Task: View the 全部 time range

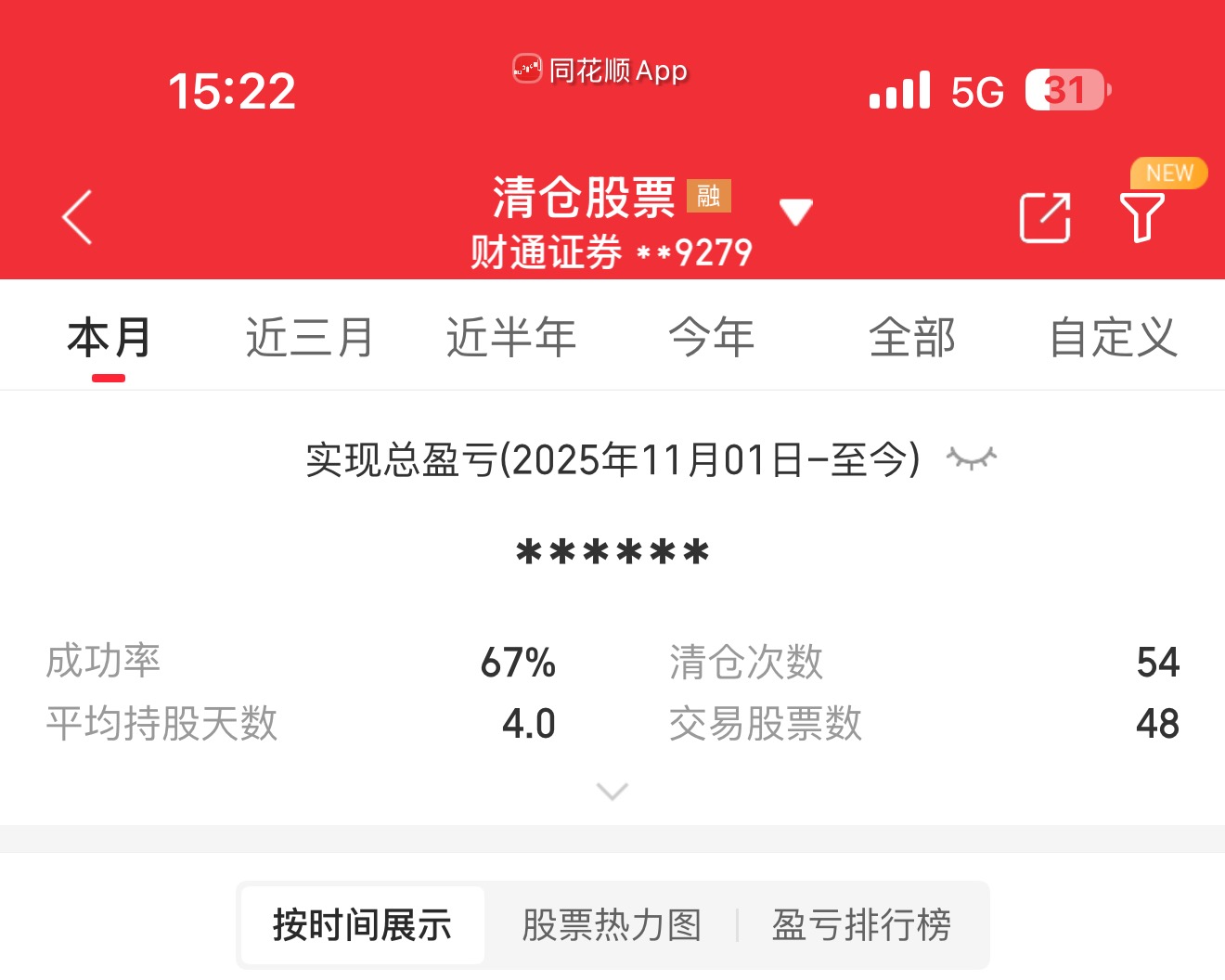Action: [912, 338]
